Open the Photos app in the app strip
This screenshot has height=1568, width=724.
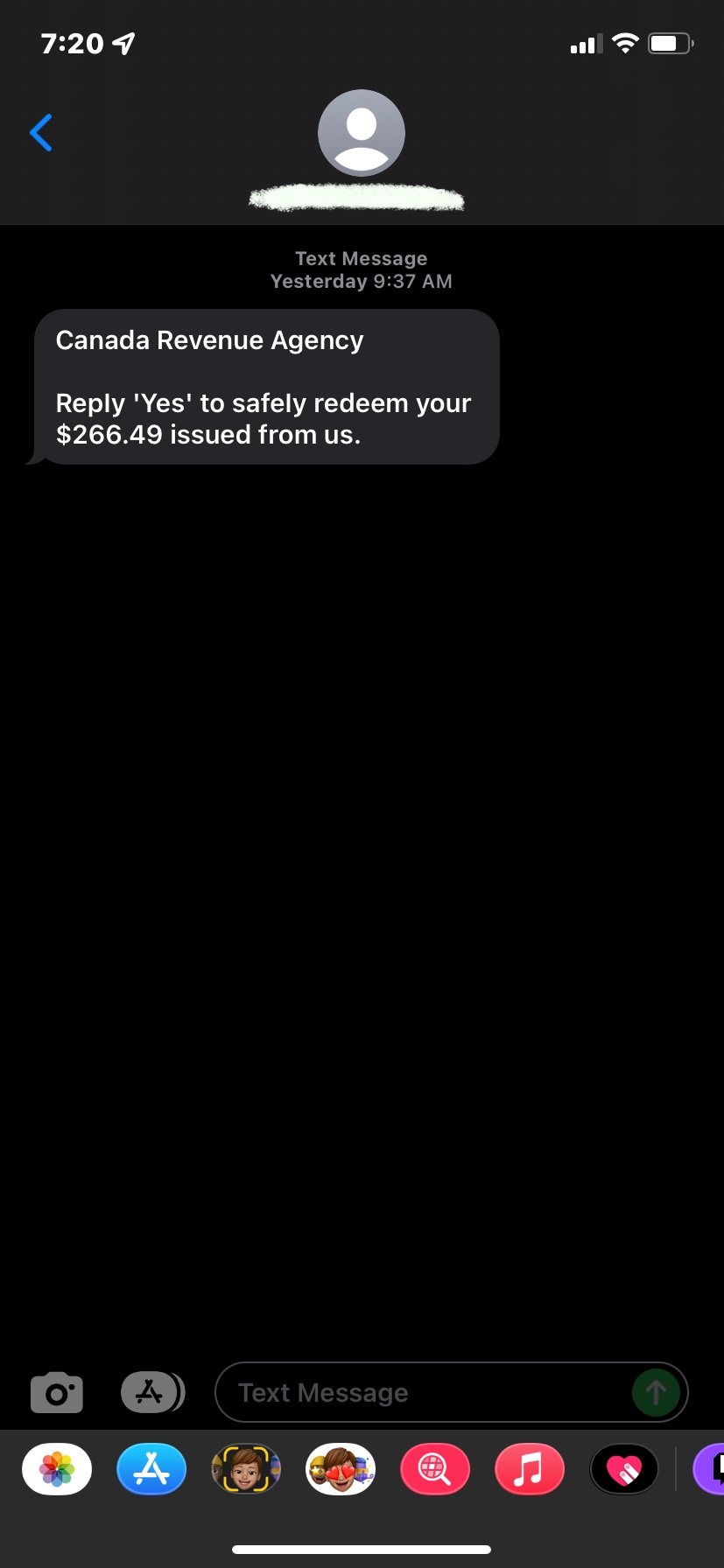57,1469
